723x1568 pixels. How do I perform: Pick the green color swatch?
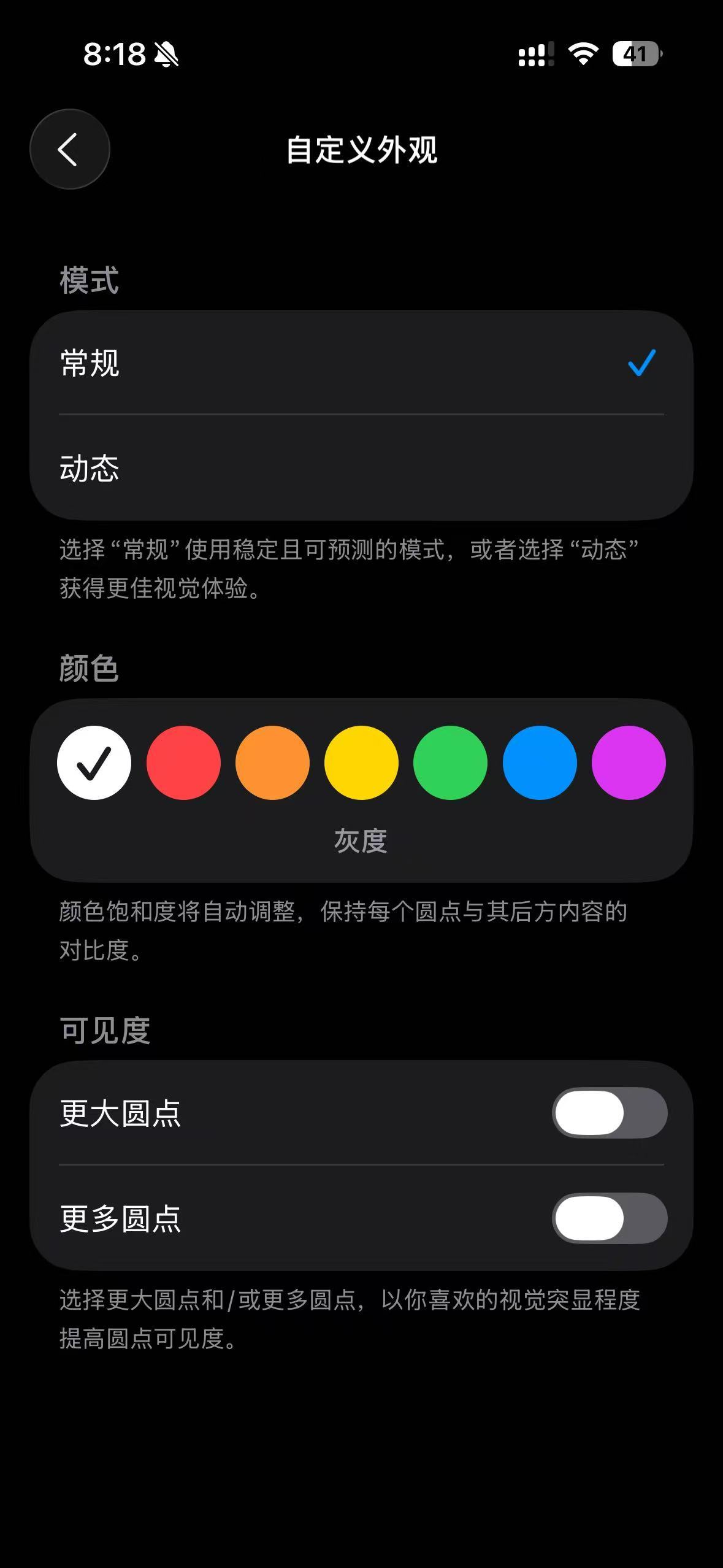(450, 763)
